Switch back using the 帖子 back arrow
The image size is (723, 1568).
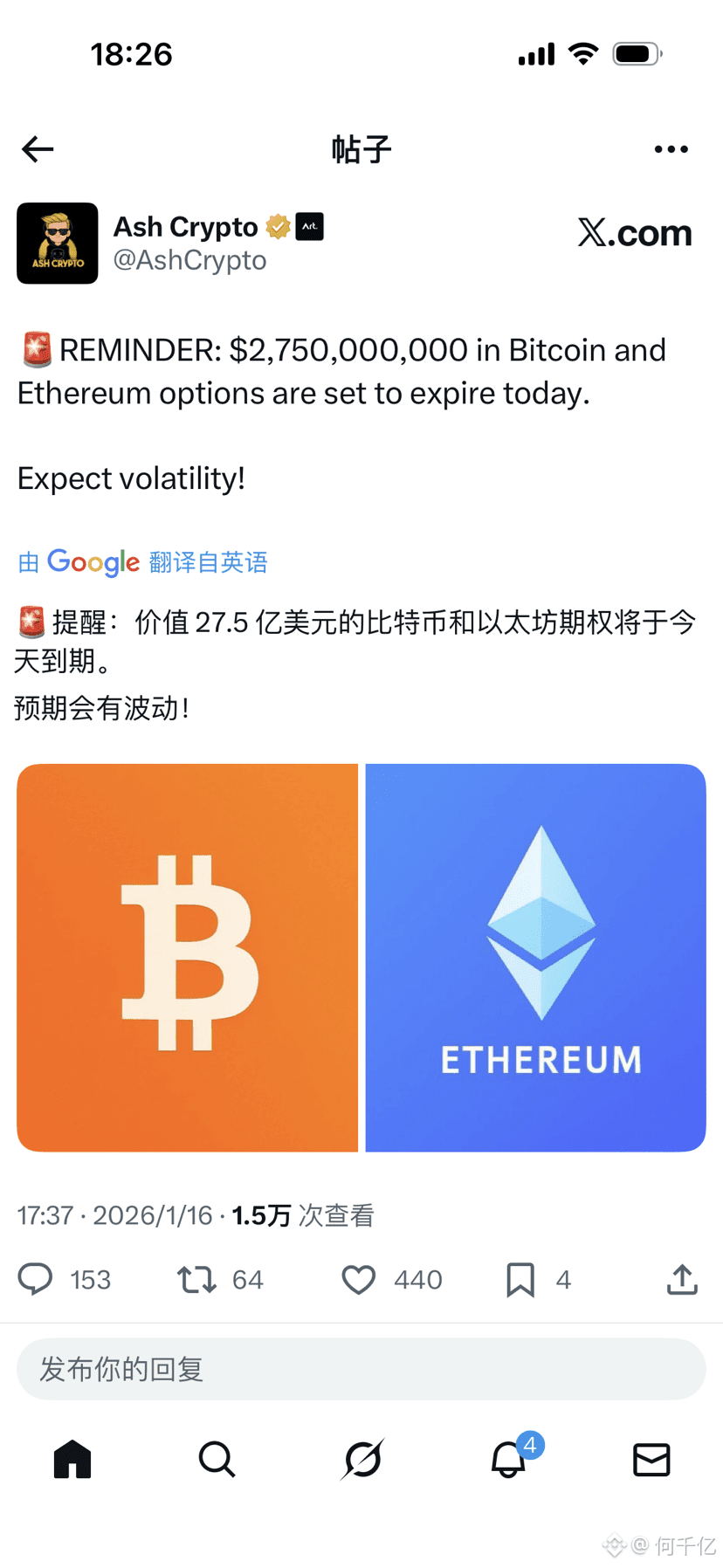[37, 148]
